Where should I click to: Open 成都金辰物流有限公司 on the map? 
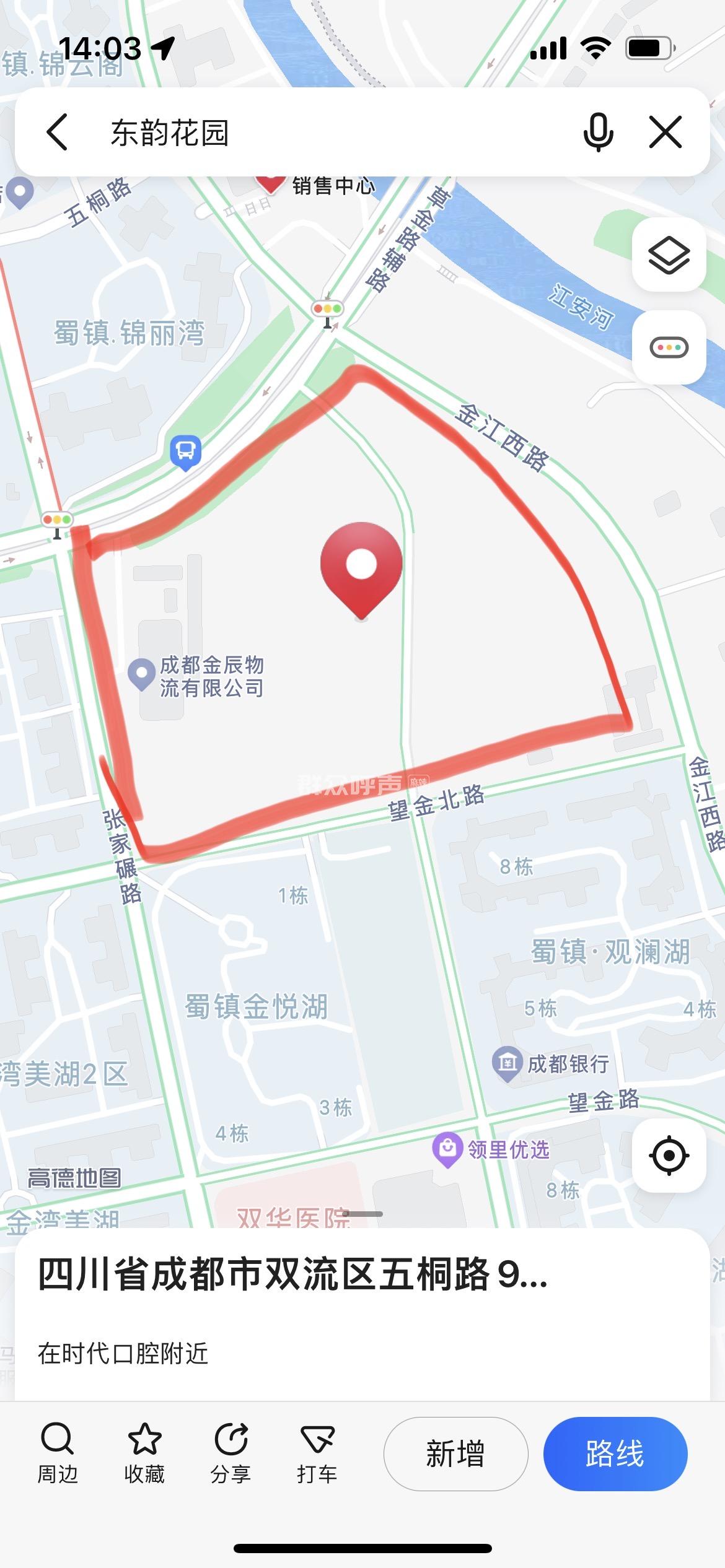click(x=141, y=673)
